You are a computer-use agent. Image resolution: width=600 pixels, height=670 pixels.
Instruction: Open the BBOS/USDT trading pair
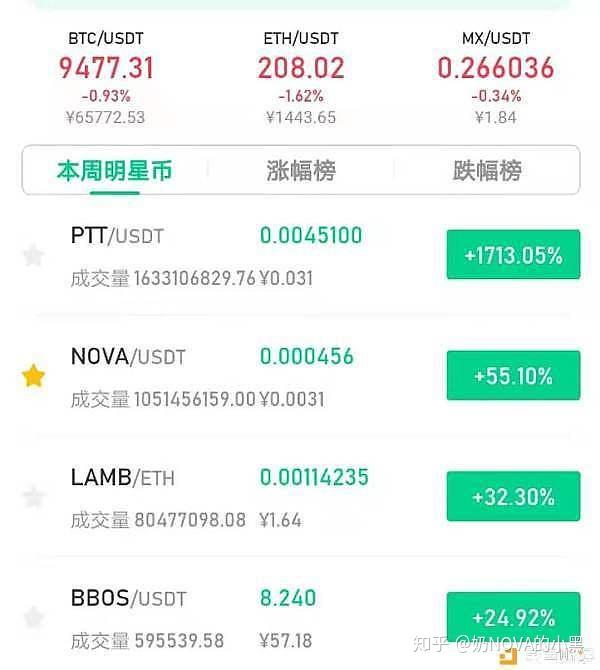point(128,599)
